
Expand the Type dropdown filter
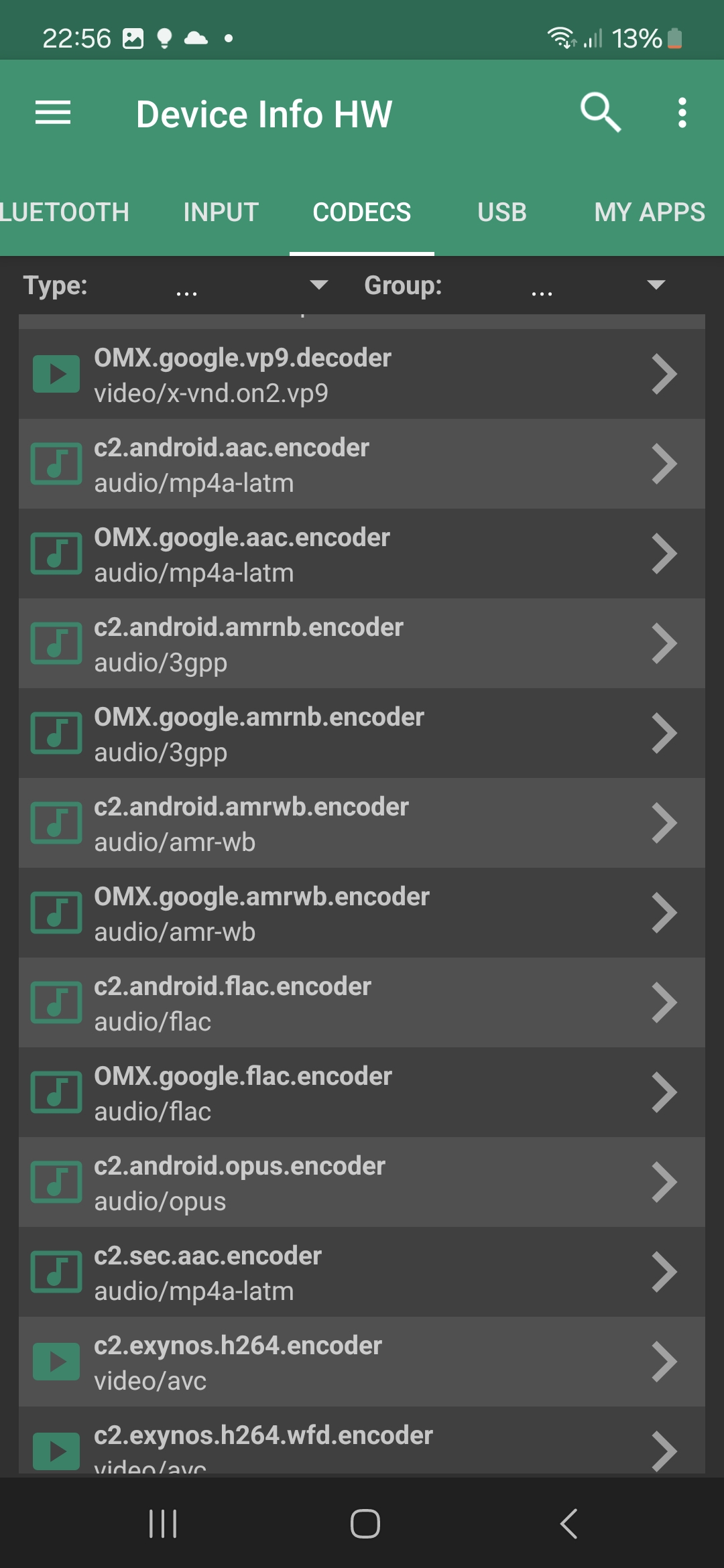248,285
